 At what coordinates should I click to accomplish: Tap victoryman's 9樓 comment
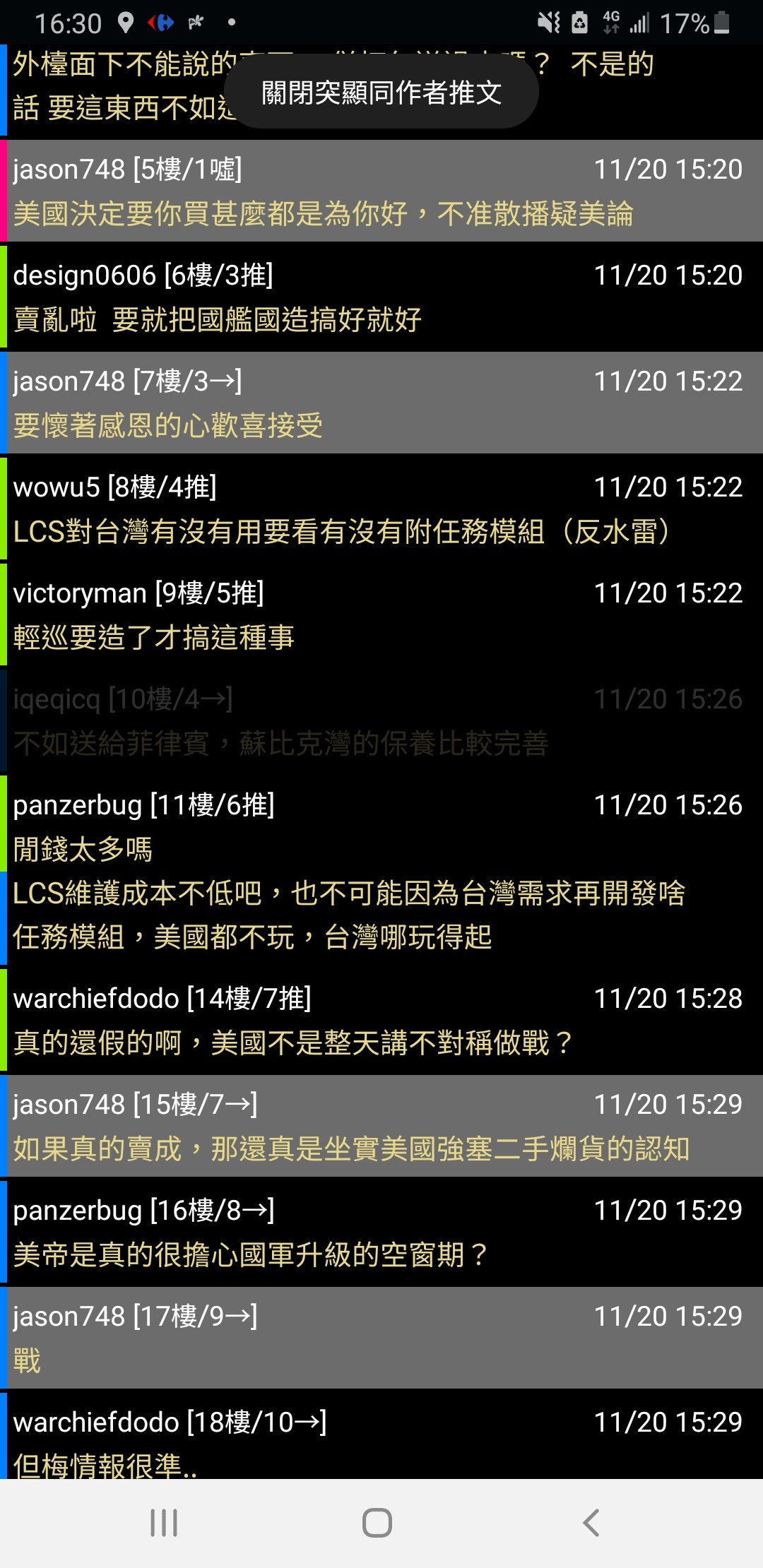point(381,614)
